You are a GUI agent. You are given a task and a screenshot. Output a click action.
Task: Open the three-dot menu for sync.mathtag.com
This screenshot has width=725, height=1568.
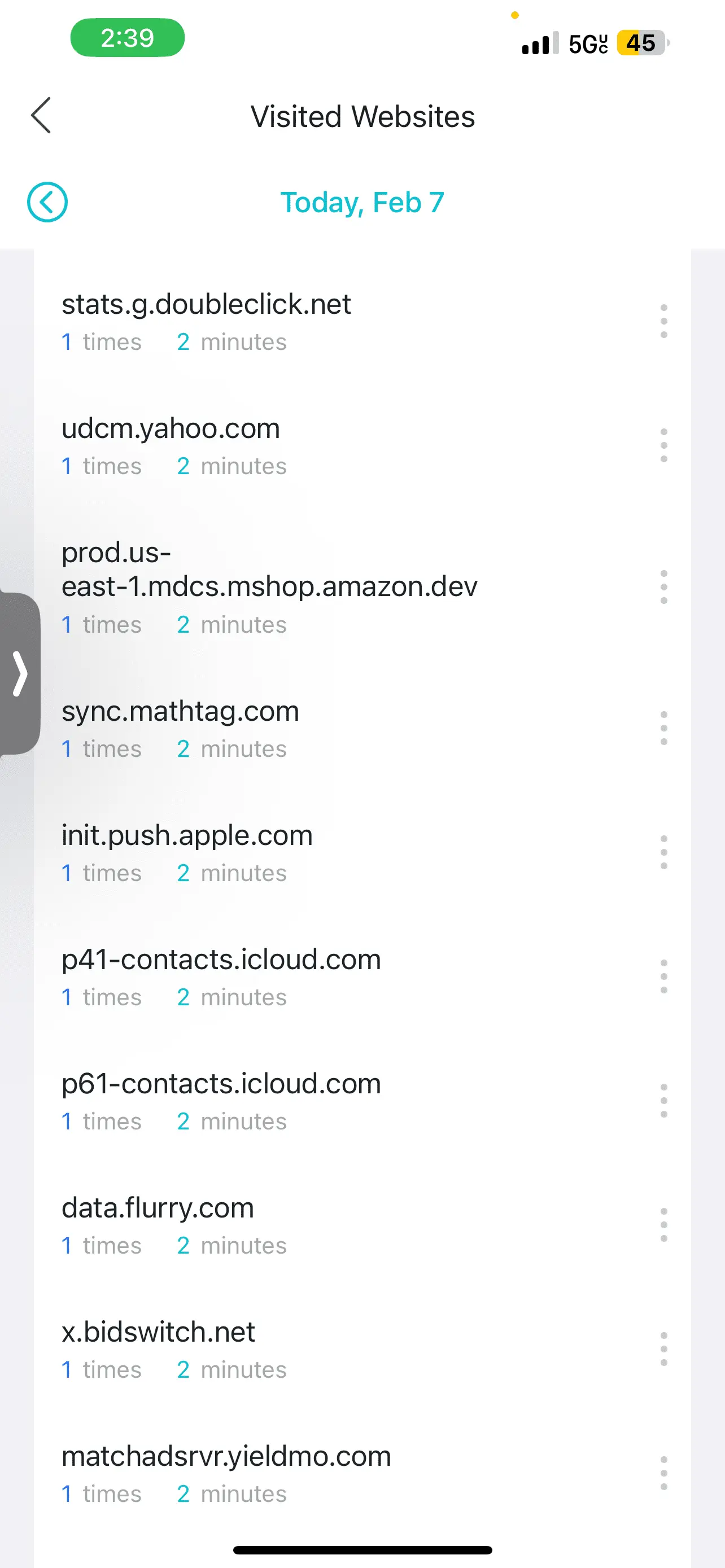663,728
